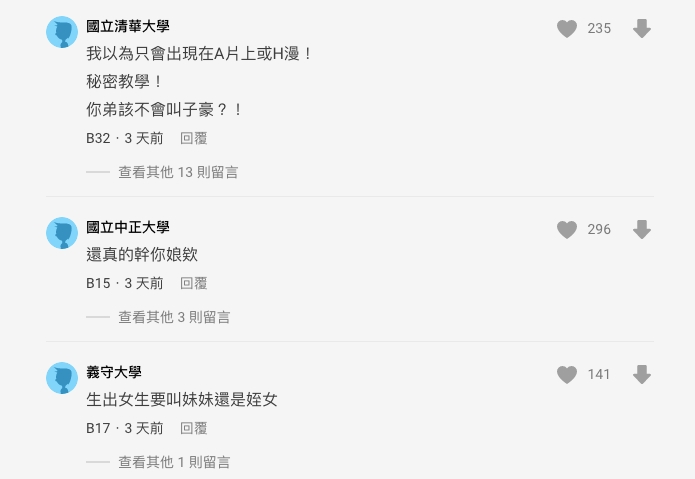Show the 1 other reply
Image resolution: width=695 pixels, height=479 pixels.
(x=174, y=462)
